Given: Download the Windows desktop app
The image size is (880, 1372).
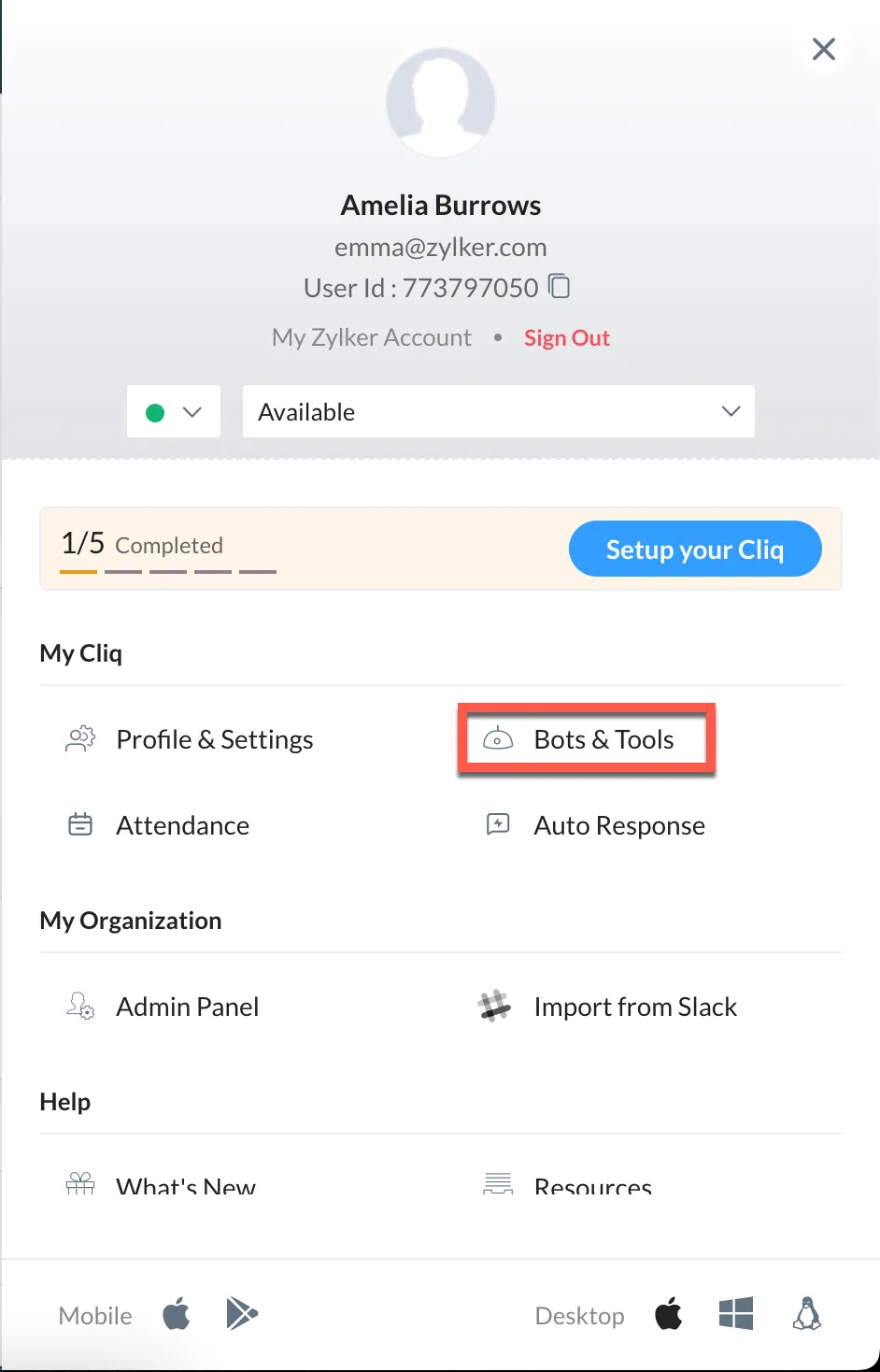Looking at the screenshot, I should (x=735, y=1315).
